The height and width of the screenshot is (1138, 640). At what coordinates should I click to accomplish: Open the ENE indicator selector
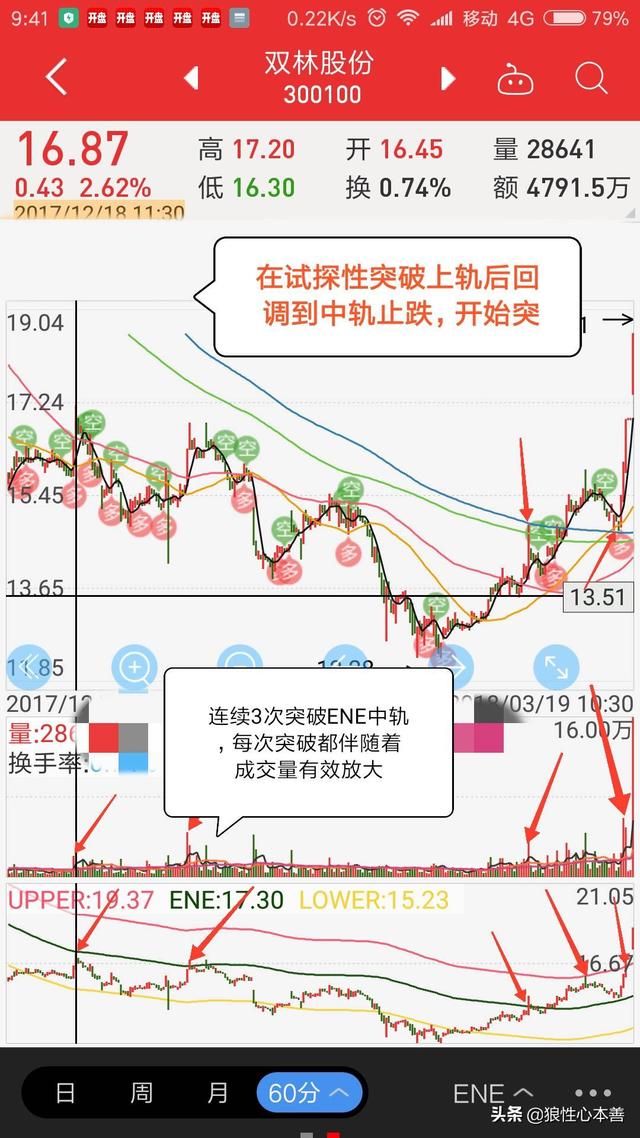click(x=493, y=1093)
